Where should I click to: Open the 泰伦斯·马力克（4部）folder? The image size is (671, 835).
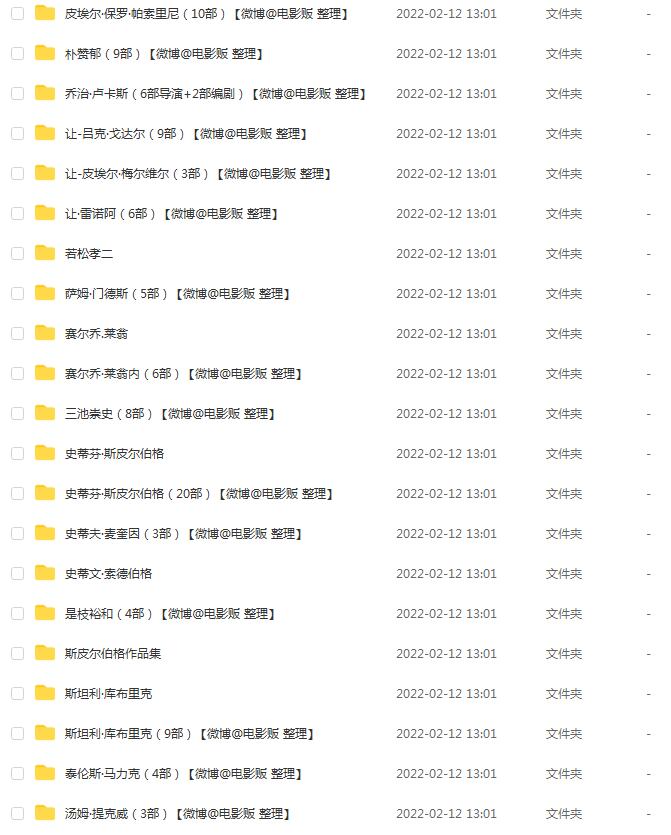click(122, 774)
